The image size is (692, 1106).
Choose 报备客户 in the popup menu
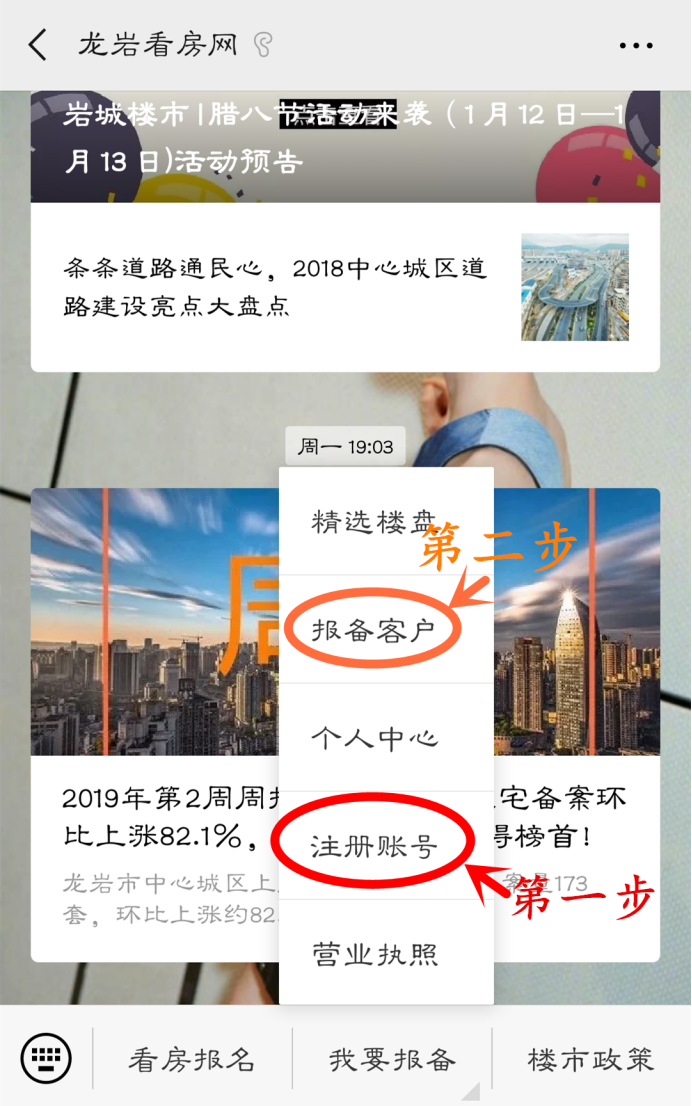click(375, 631)
